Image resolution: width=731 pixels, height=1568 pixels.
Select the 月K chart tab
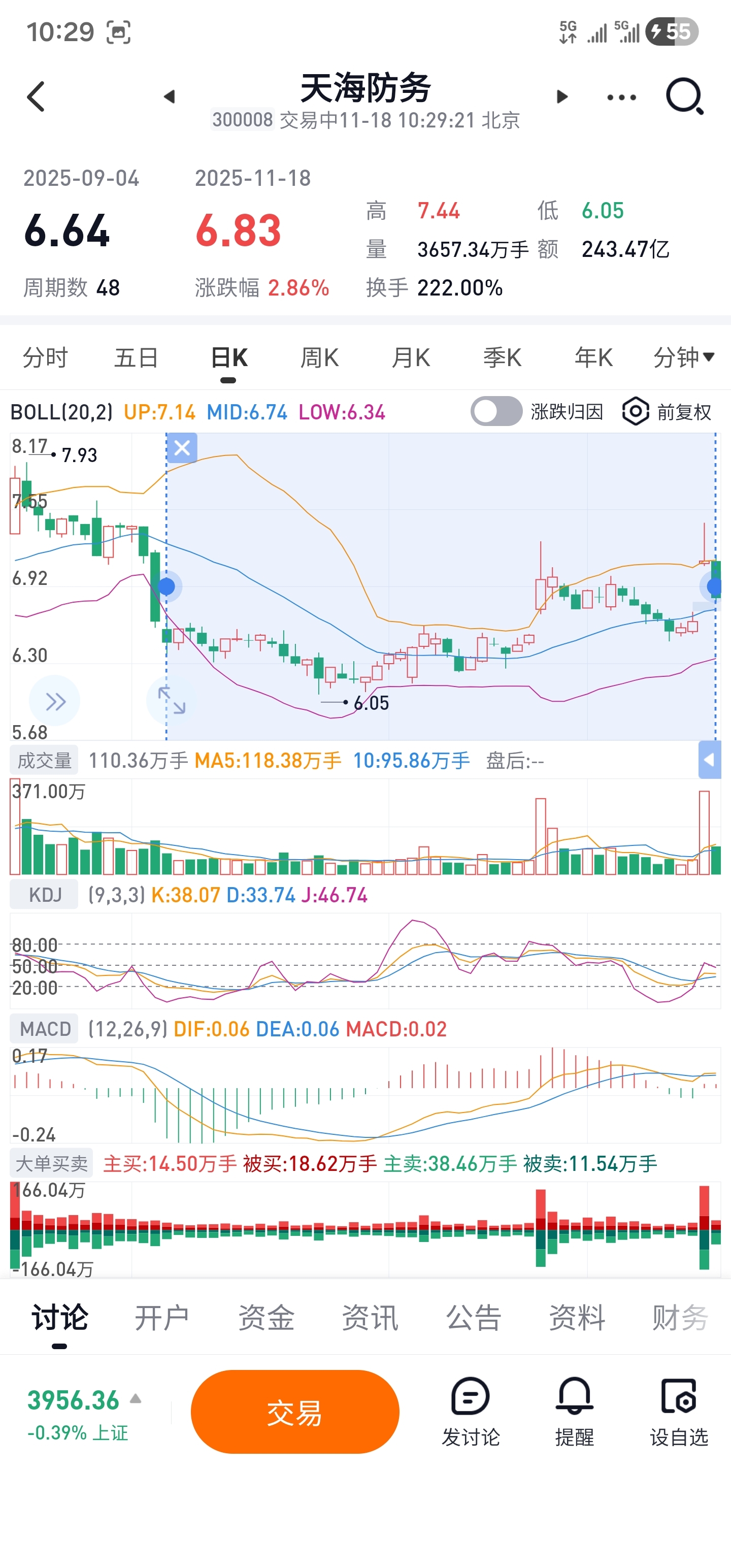pos(411,357)
